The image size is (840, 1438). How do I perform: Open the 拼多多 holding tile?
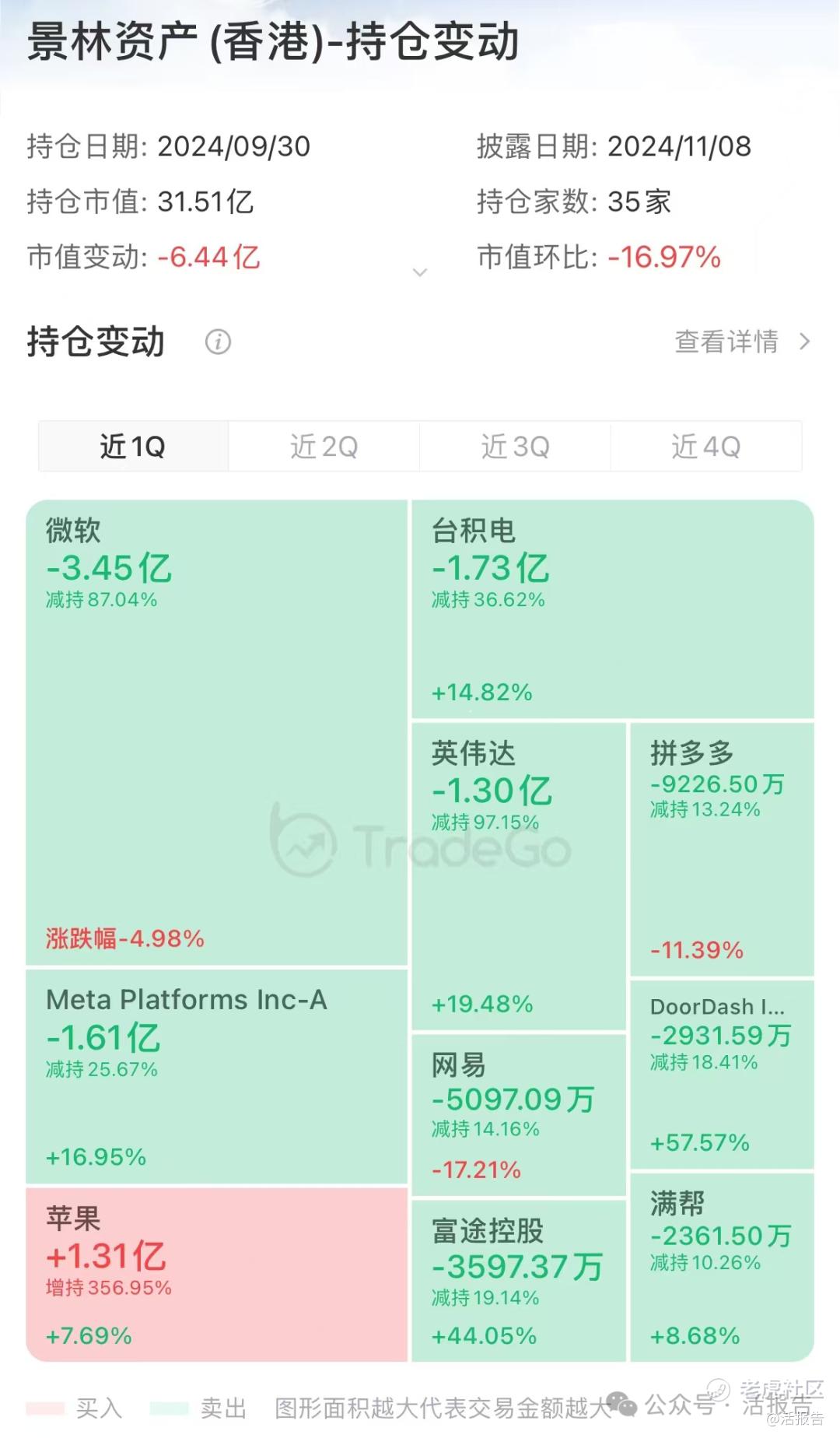(x=722, y=849)
